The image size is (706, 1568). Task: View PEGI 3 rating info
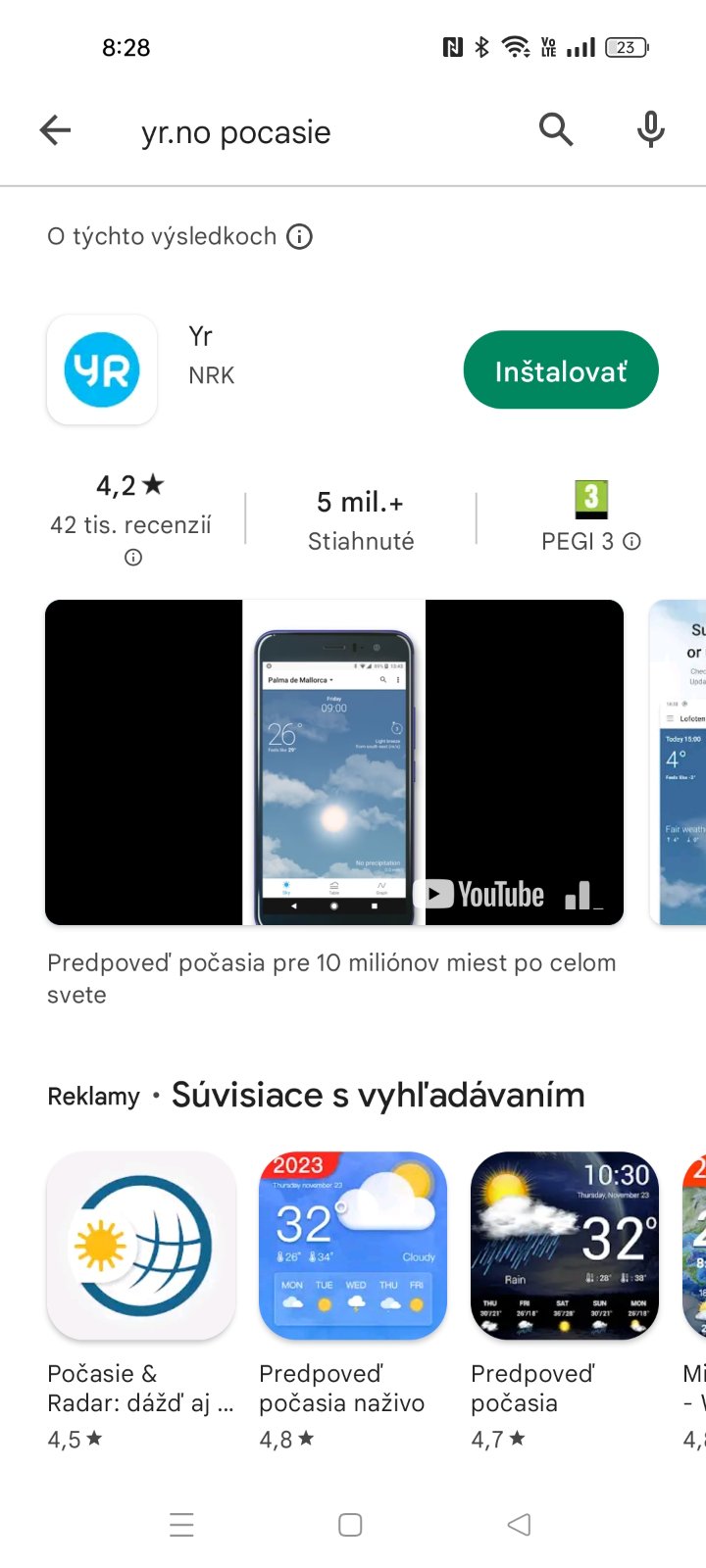coord(632,541)
